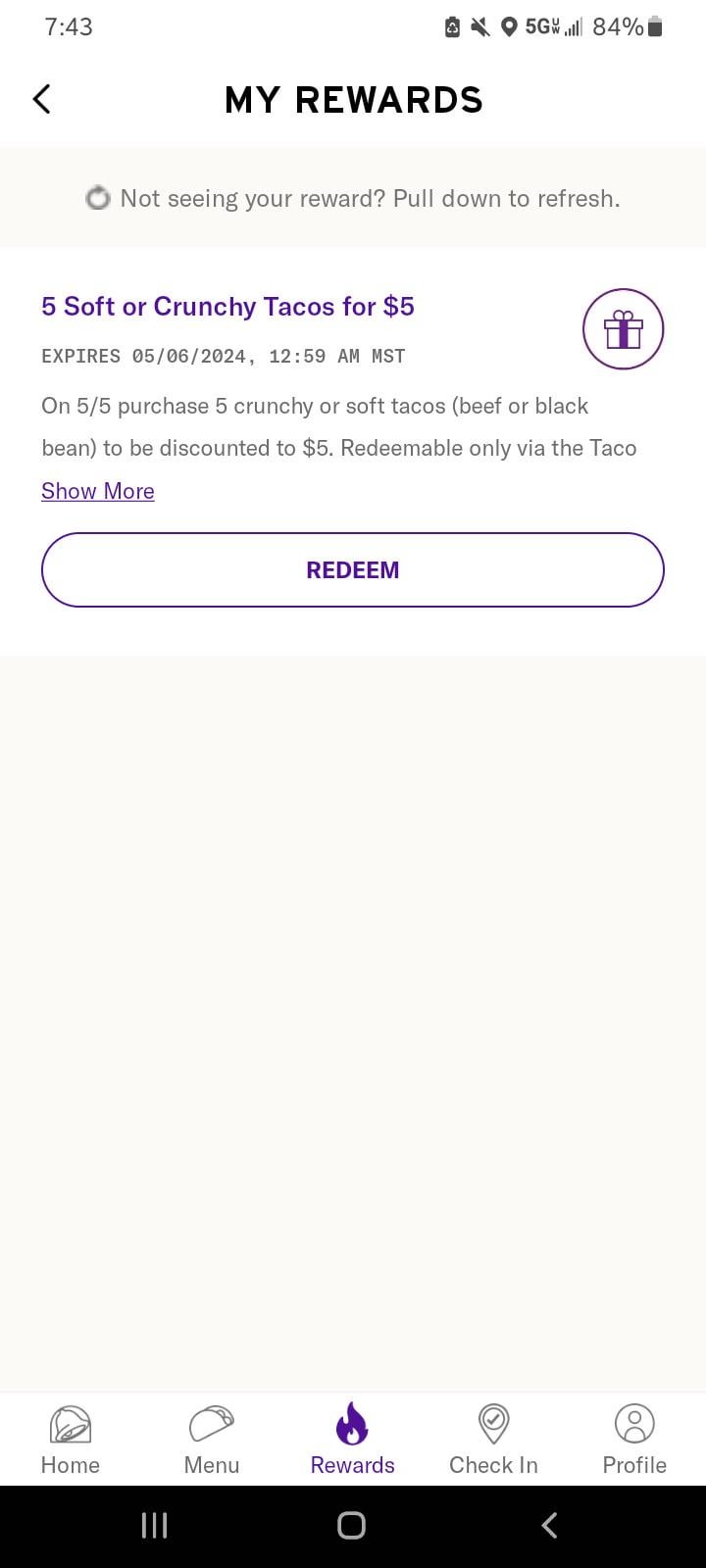
Task: Expand reward details with Show More
Action: [98, 491]
